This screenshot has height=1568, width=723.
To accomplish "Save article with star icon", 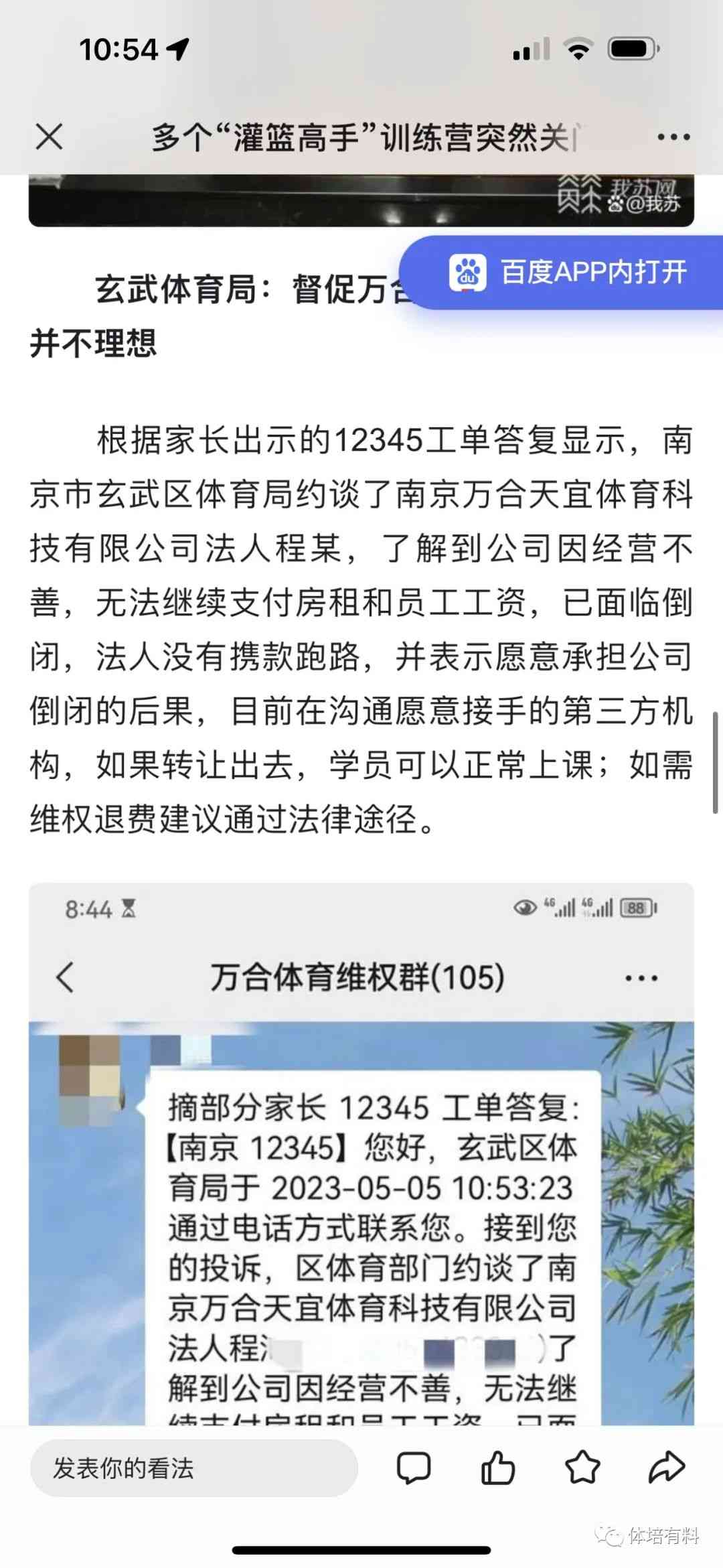I will tap(582, 1468).
